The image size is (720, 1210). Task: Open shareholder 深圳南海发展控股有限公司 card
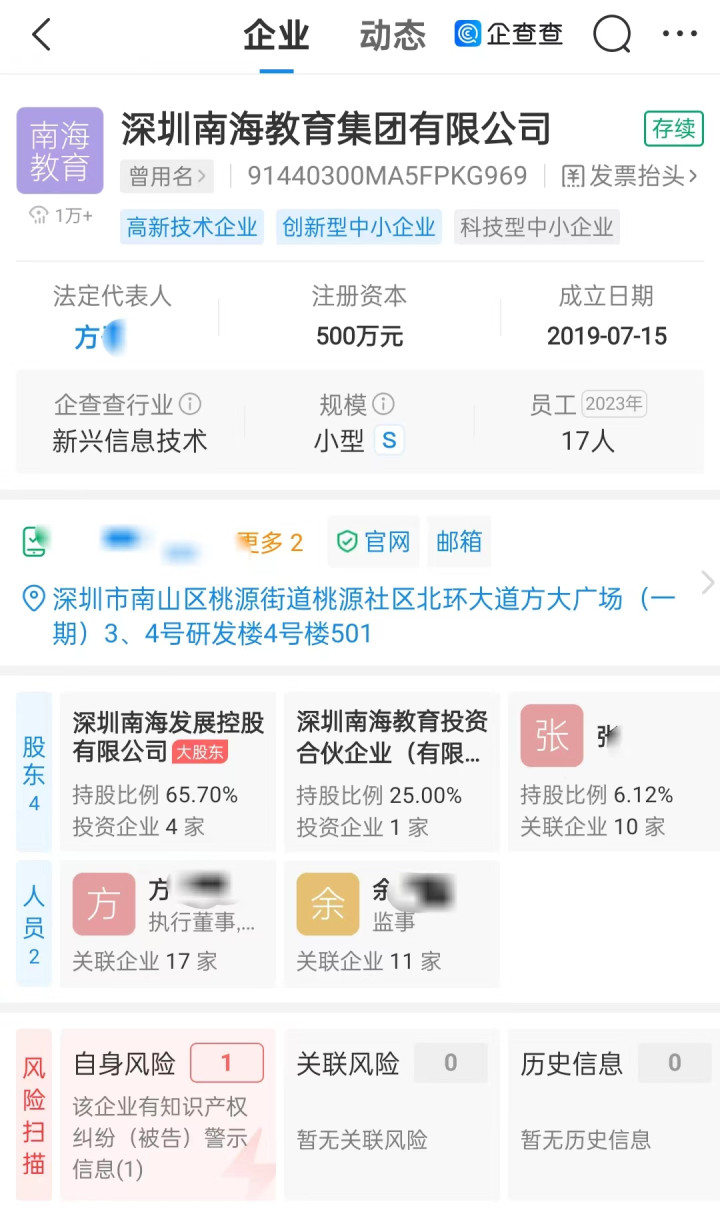pos(168,772)
